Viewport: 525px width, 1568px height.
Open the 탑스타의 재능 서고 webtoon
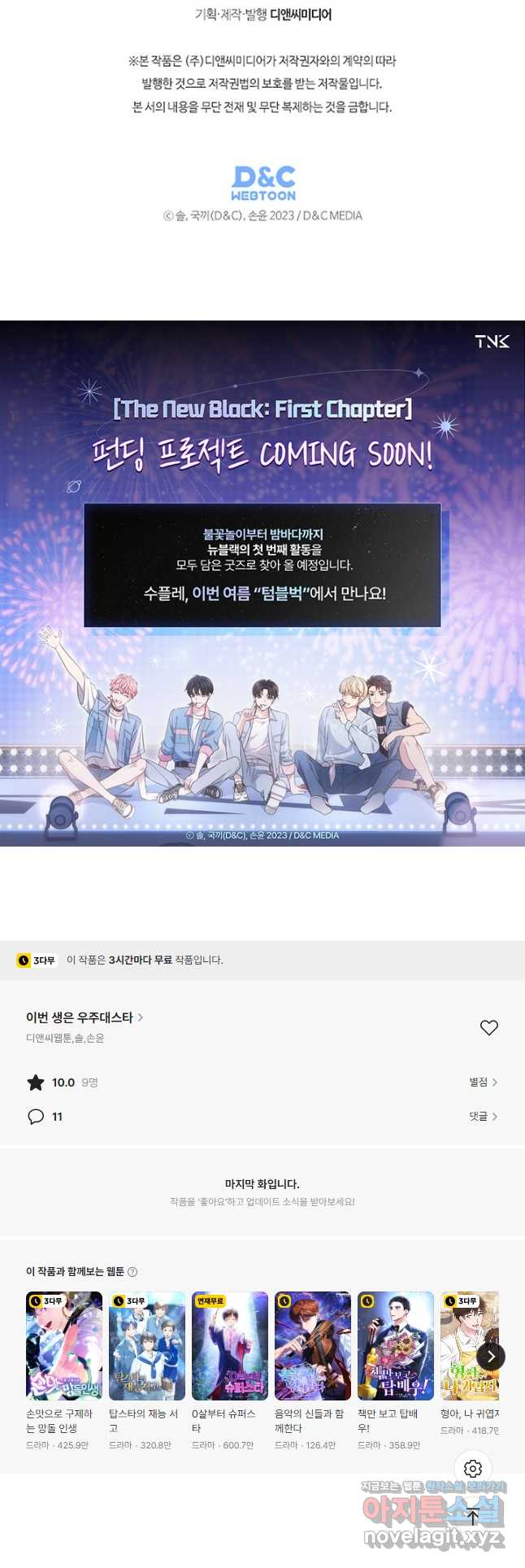(147, 1345)
